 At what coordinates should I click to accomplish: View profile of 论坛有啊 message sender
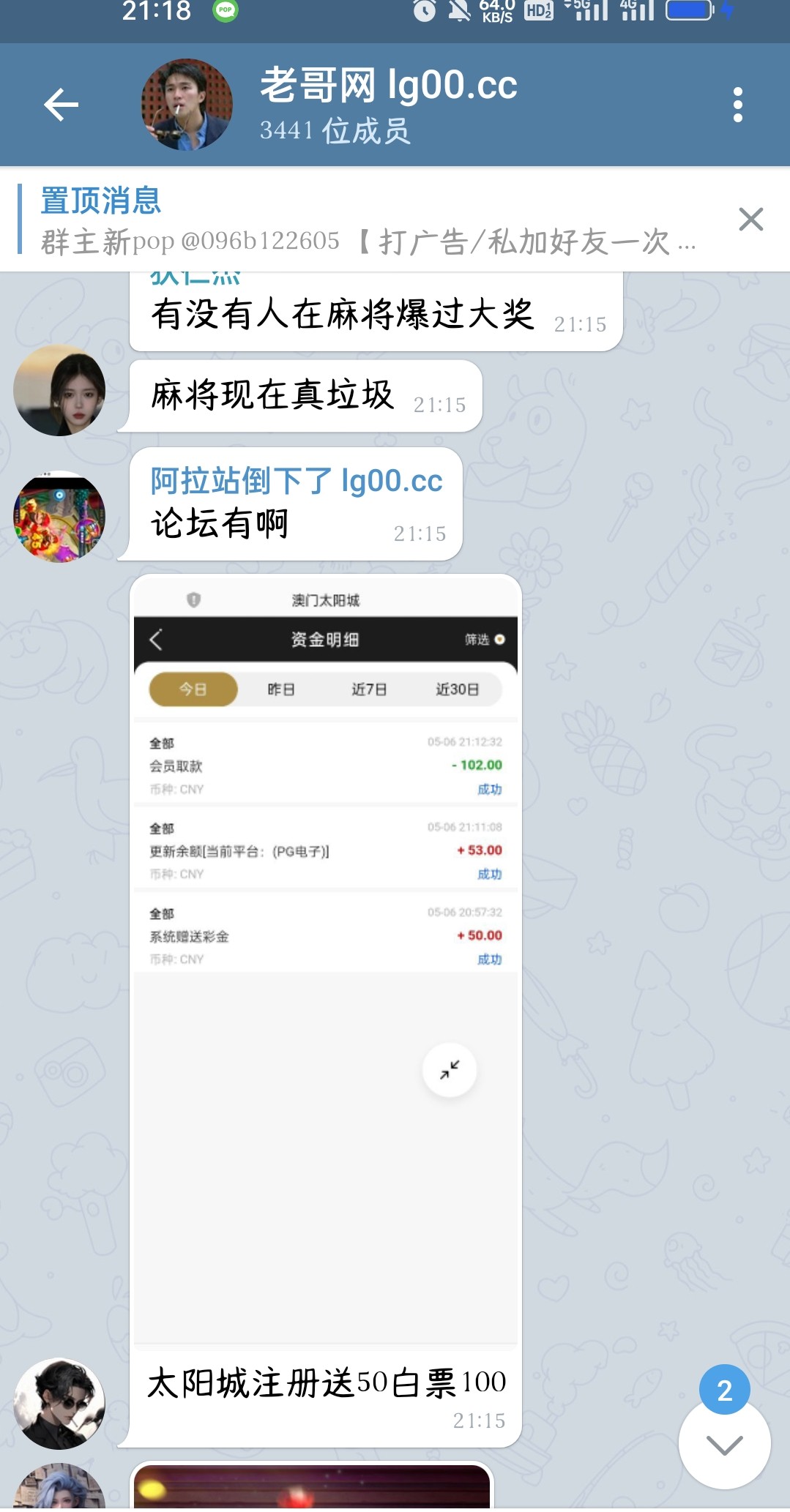pos(59,517)
